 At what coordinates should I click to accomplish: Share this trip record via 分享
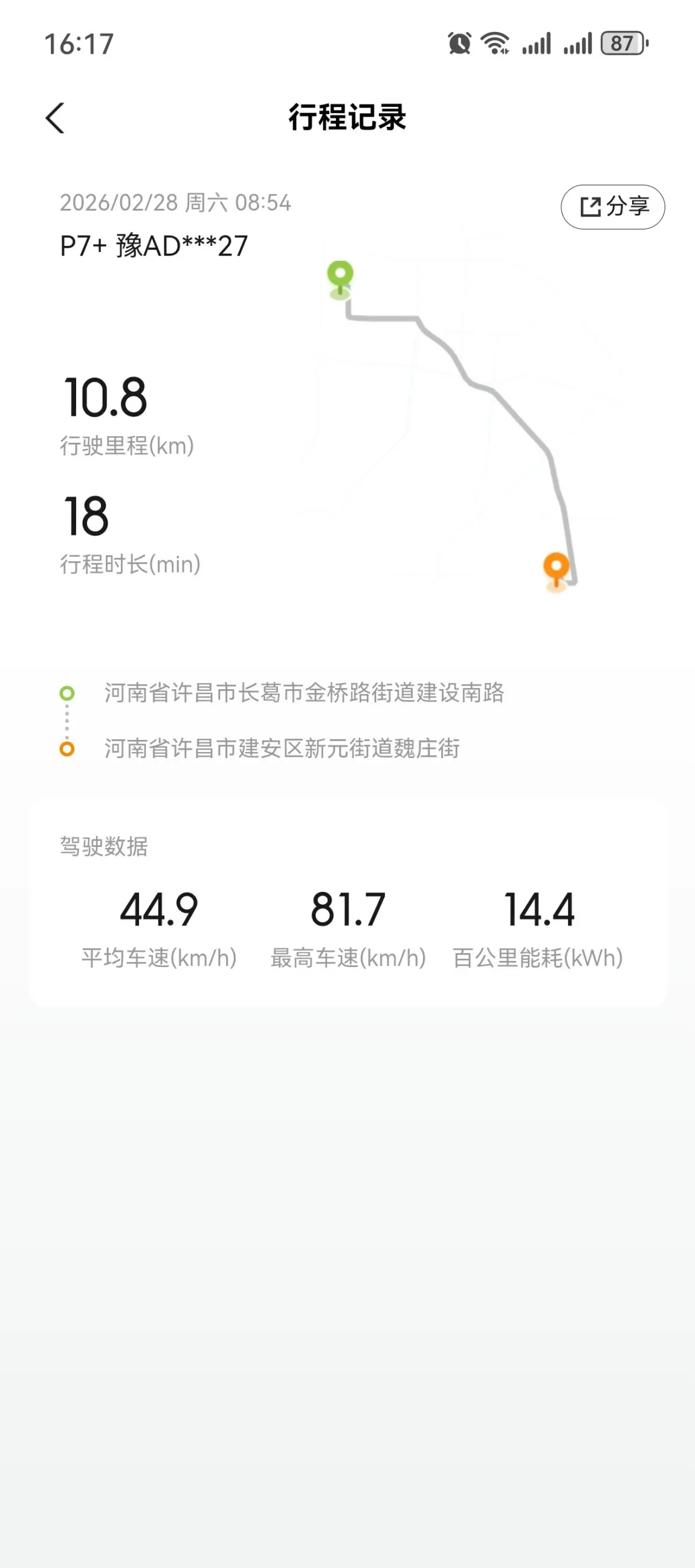[x=612, y=207]
